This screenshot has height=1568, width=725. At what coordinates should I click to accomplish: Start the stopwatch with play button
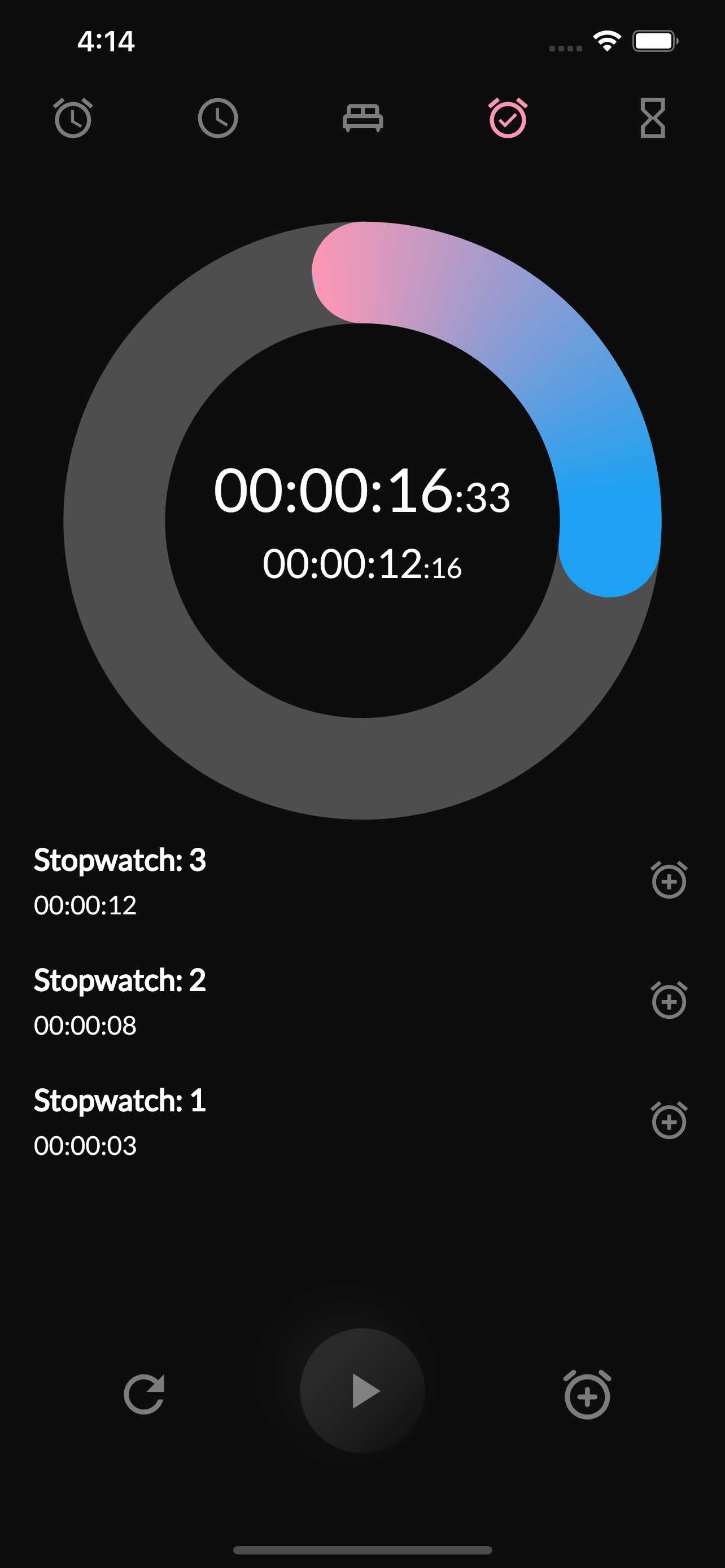click(x=362, y=1391)
